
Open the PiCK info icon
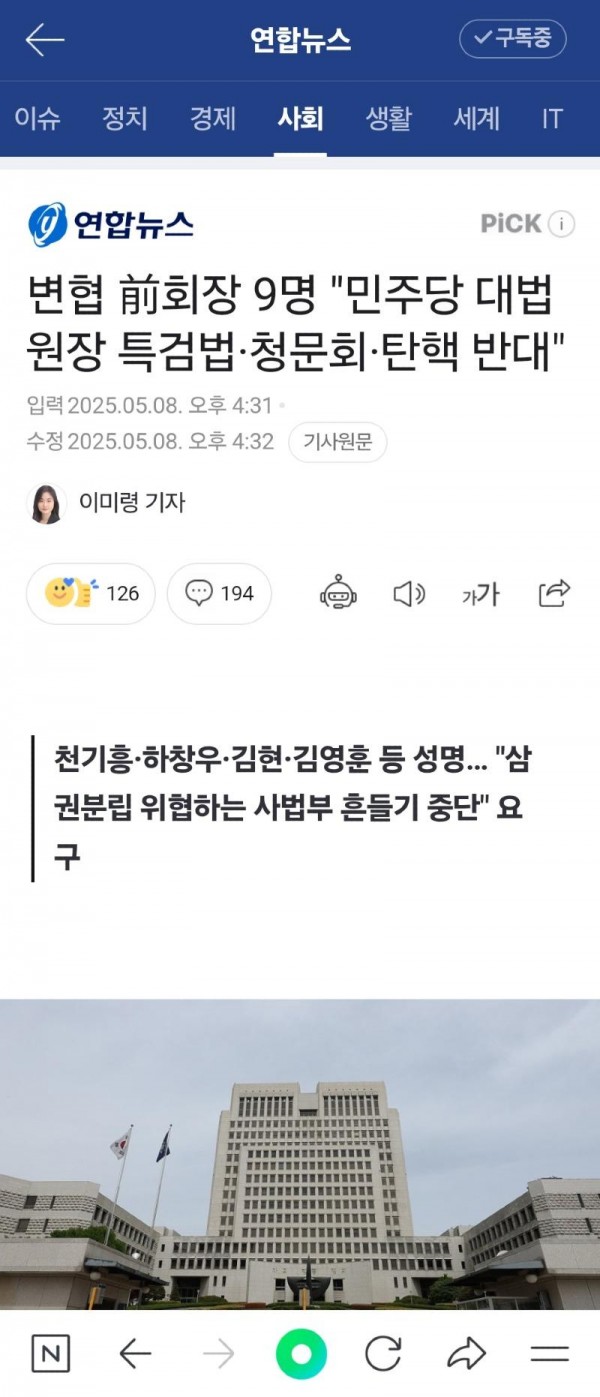point(563,224)
